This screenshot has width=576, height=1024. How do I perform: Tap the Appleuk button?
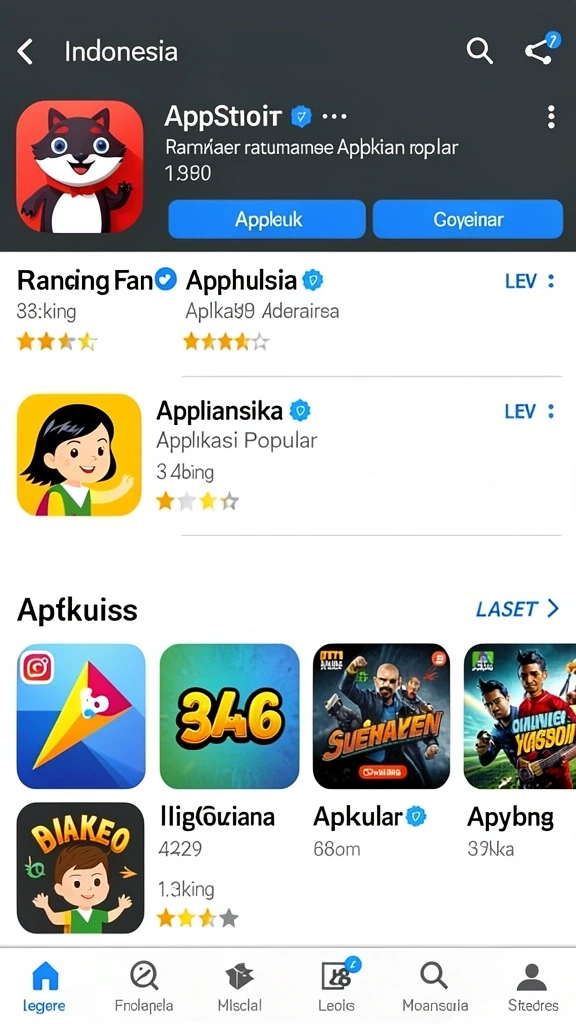pos(267,219)
